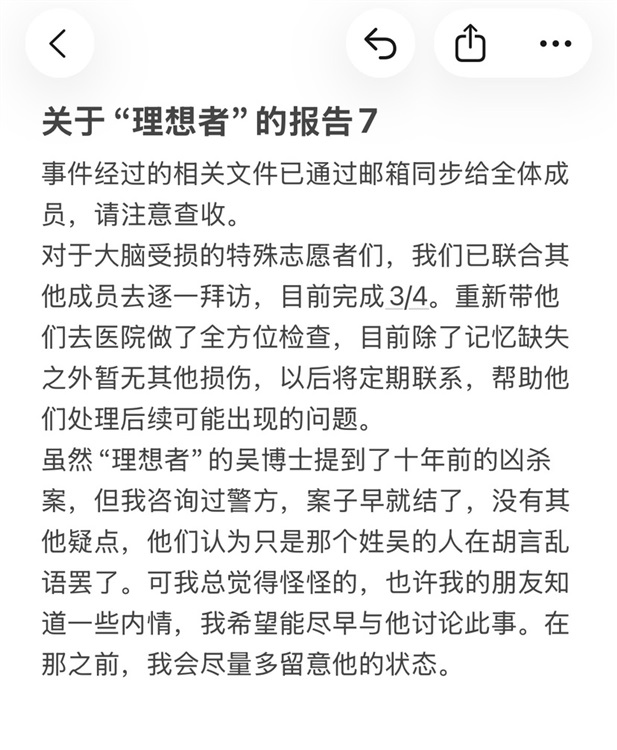
Task: Share this note
Action: pos(469,44)
